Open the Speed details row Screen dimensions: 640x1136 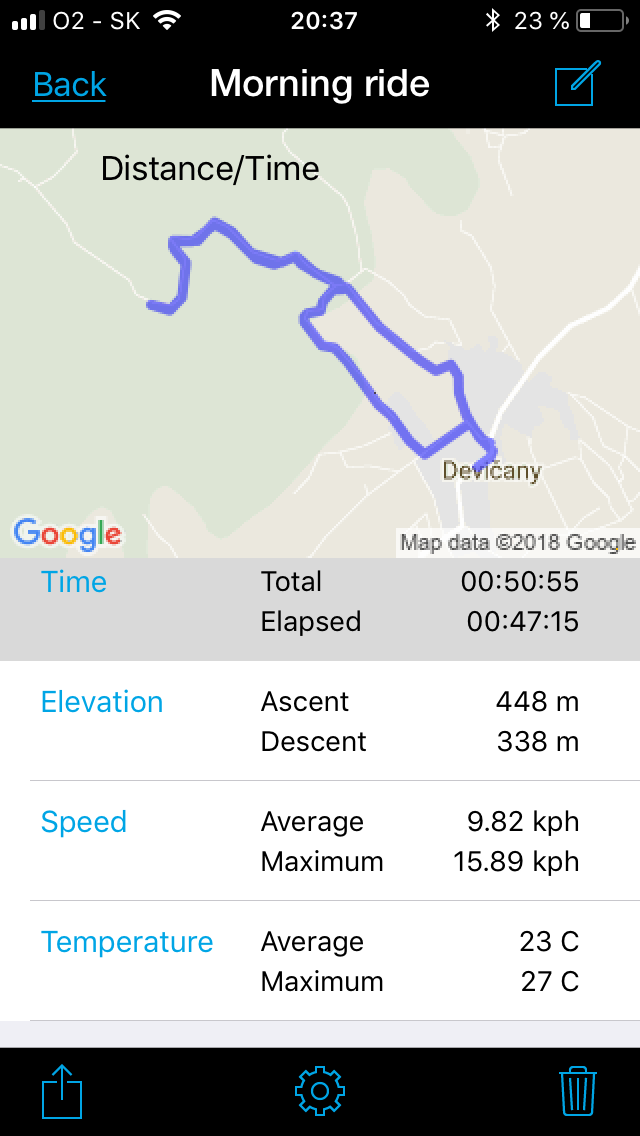coord(320,841)
